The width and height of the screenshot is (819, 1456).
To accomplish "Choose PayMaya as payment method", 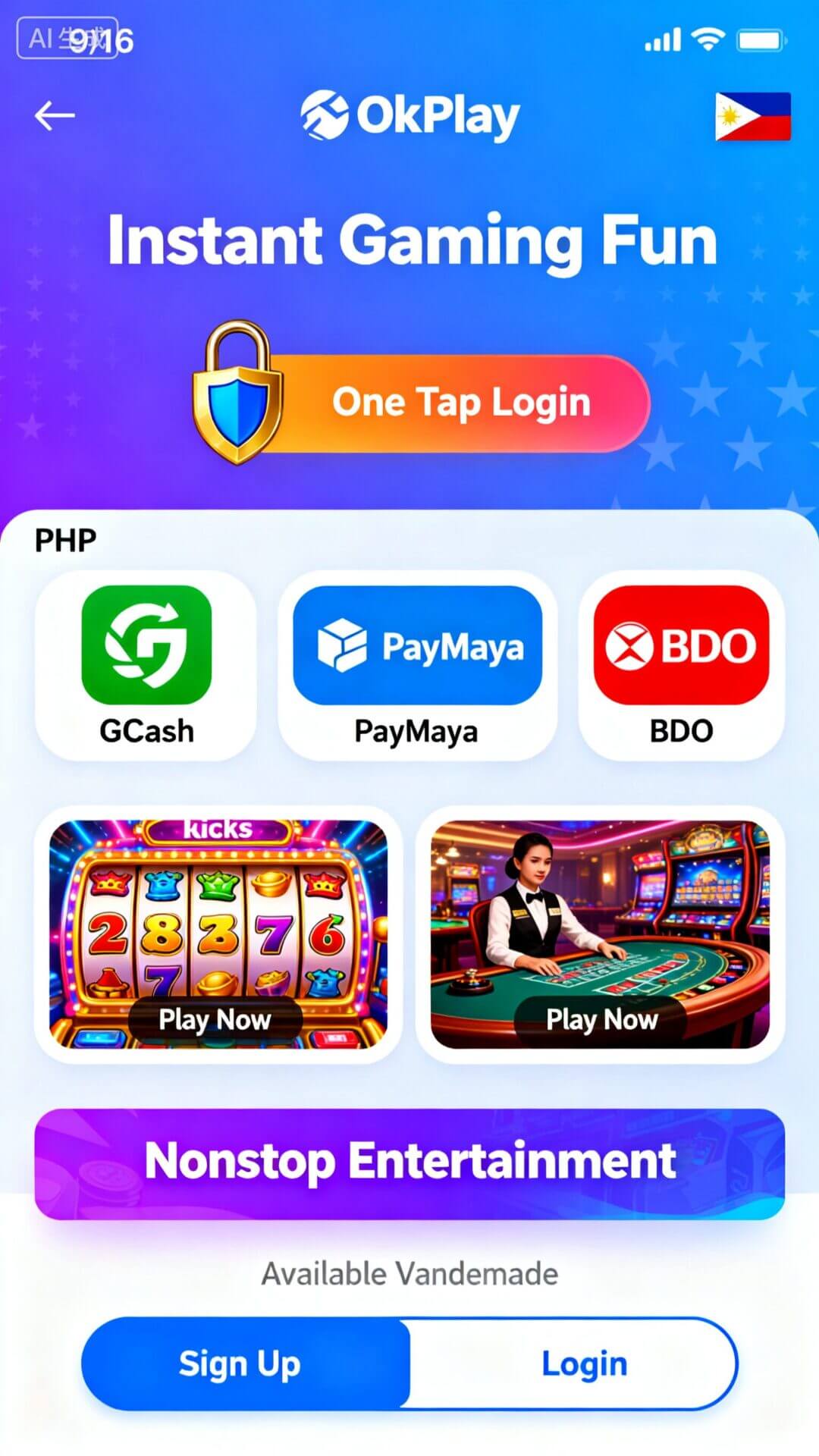I will 417,666.
